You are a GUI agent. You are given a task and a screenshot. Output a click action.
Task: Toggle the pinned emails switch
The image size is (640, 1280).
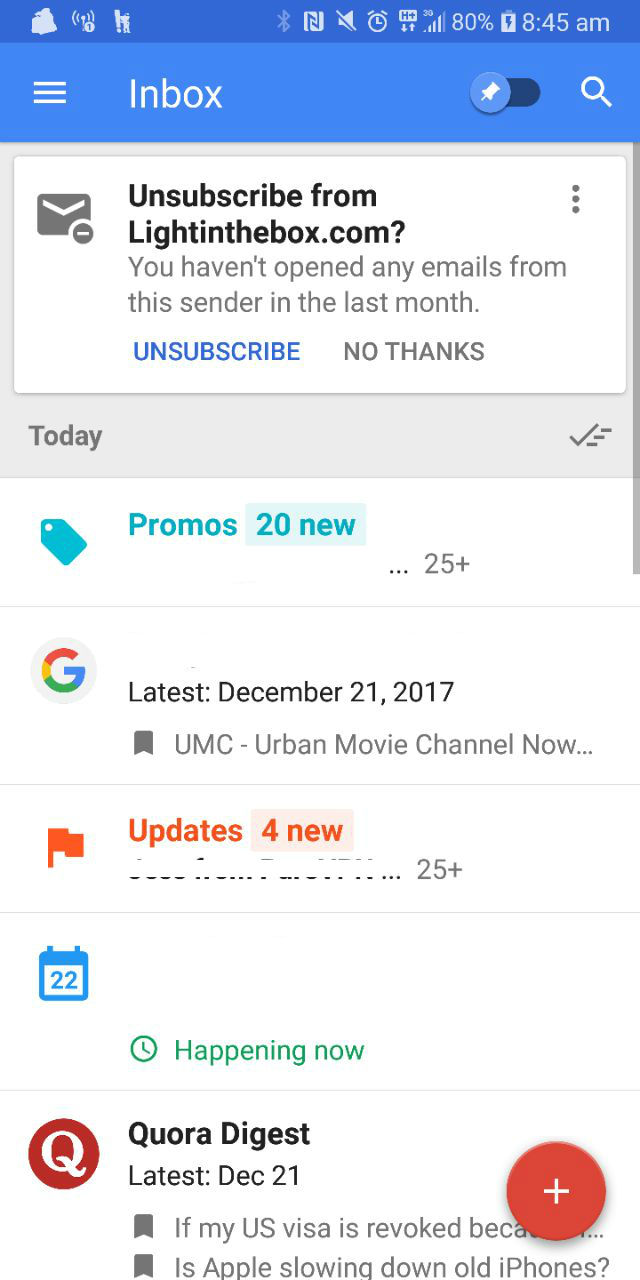pyautogui.click(x=506, y=93)
